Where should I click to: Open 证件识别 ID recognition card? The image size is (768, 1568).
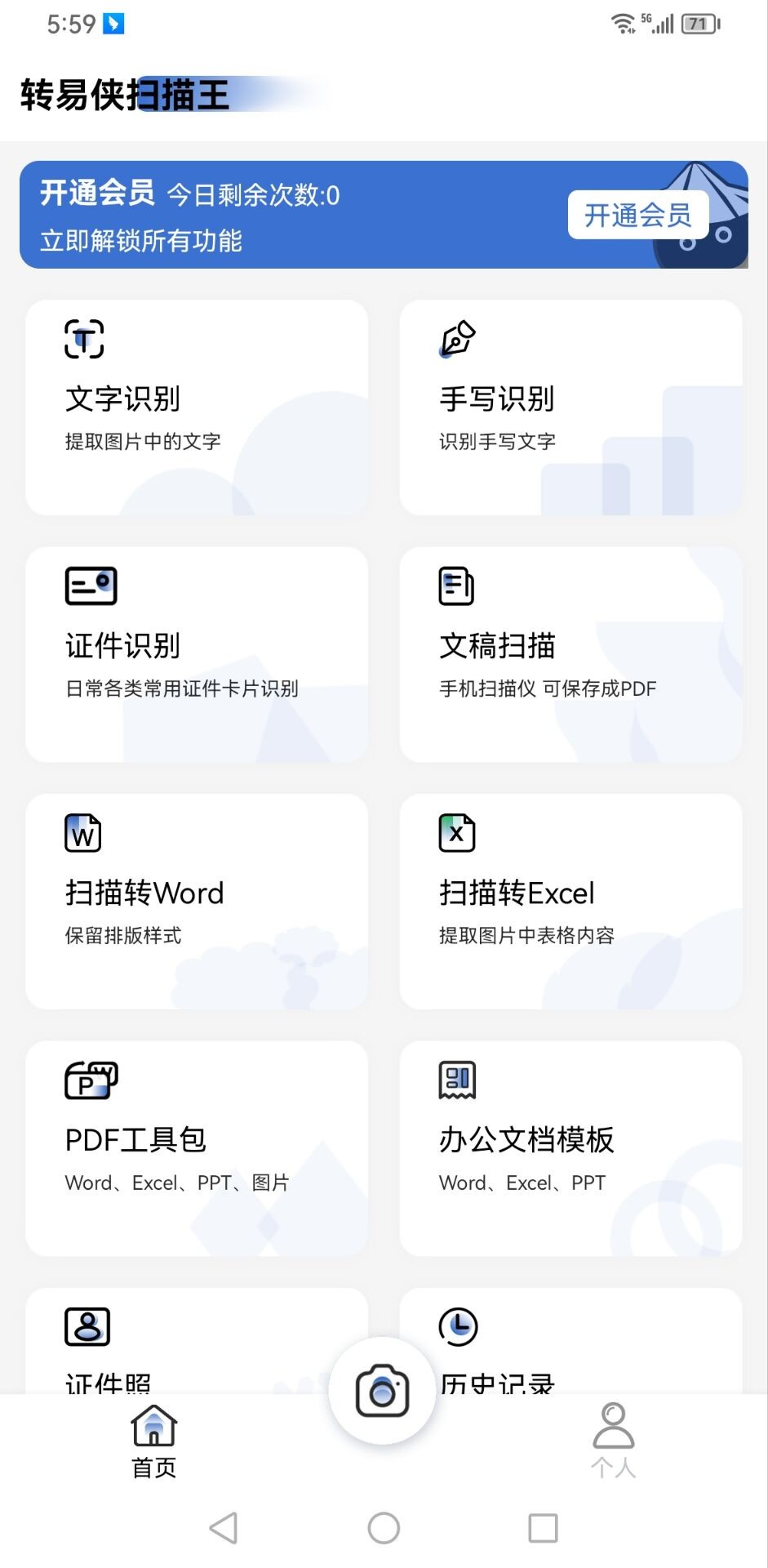point(196,654)
